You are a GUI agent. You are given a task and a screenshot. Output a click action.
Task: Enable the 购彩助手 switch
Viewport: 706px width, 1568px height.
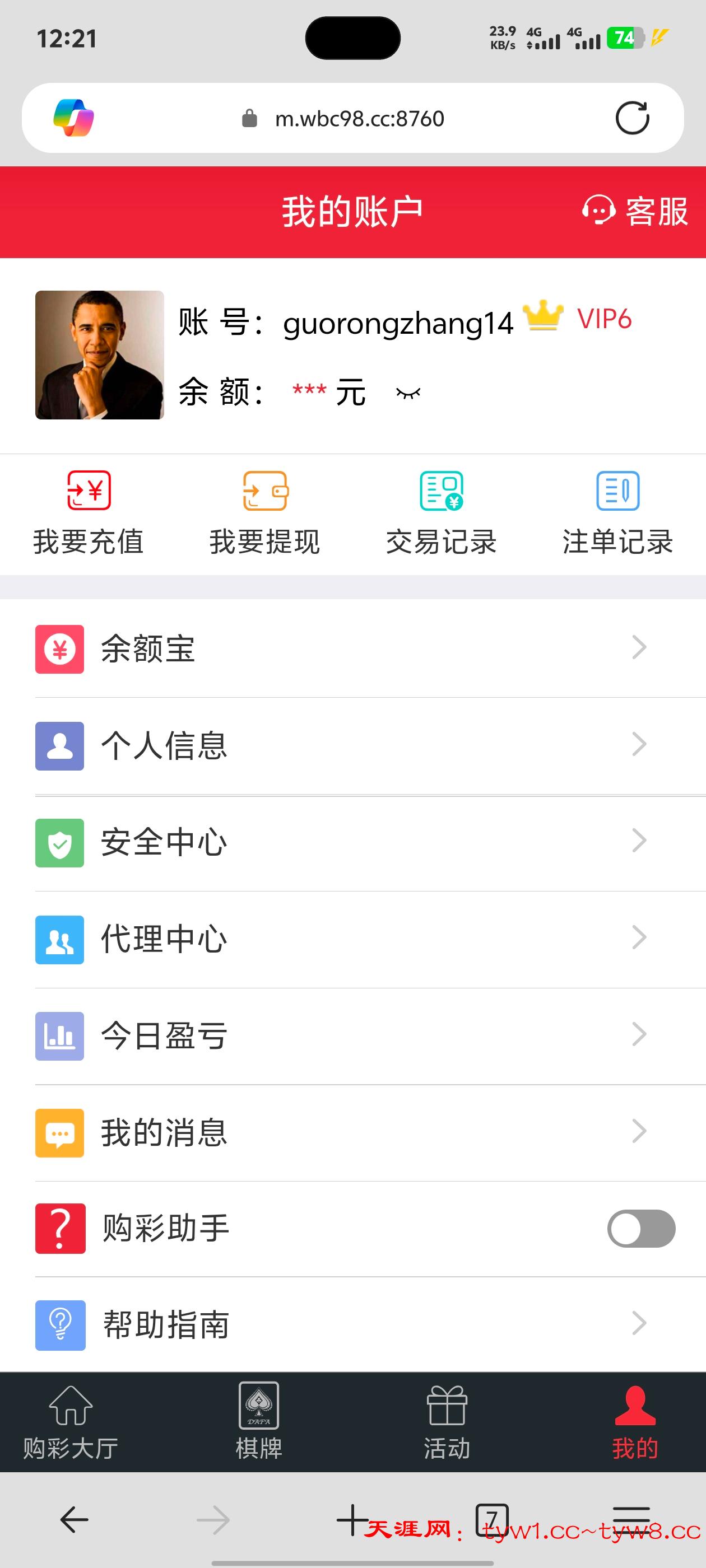coord(641,1228)
